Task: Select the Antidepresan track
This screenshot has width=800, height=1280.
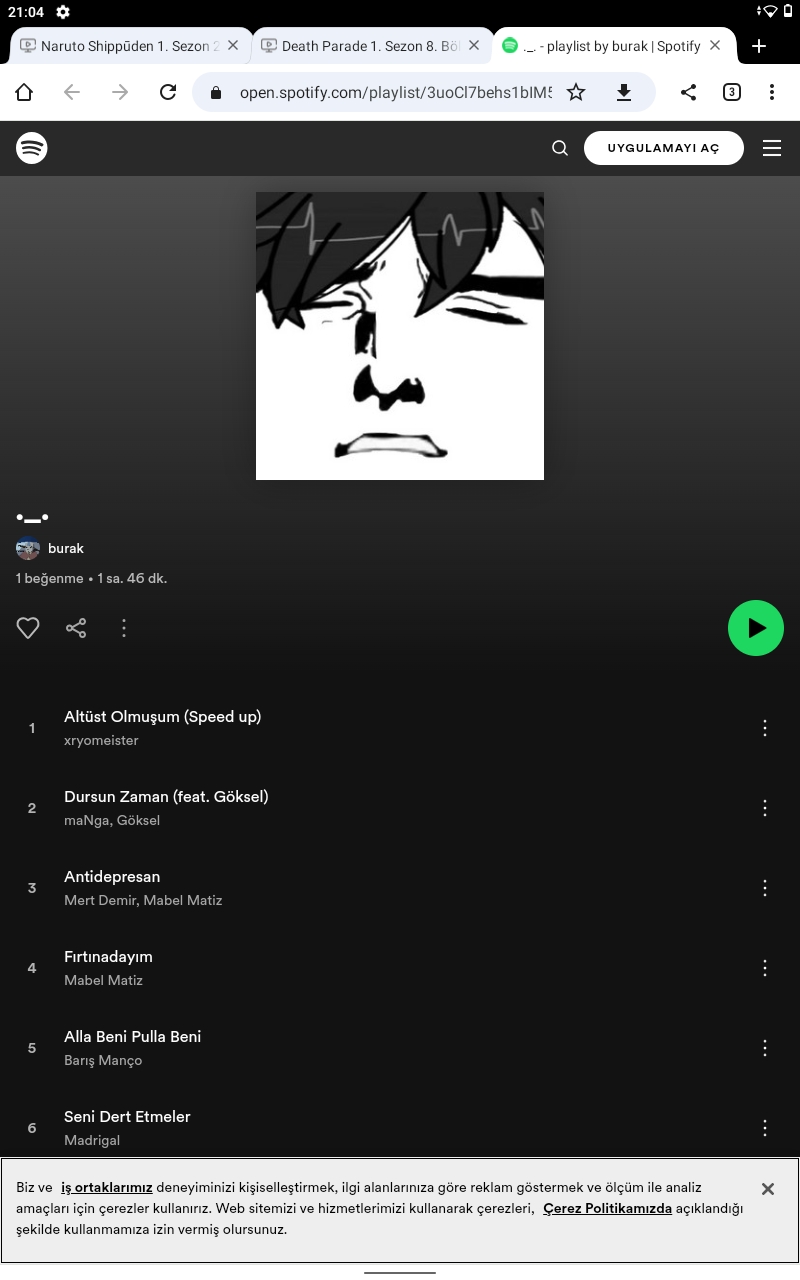Action: coord(112,877)
